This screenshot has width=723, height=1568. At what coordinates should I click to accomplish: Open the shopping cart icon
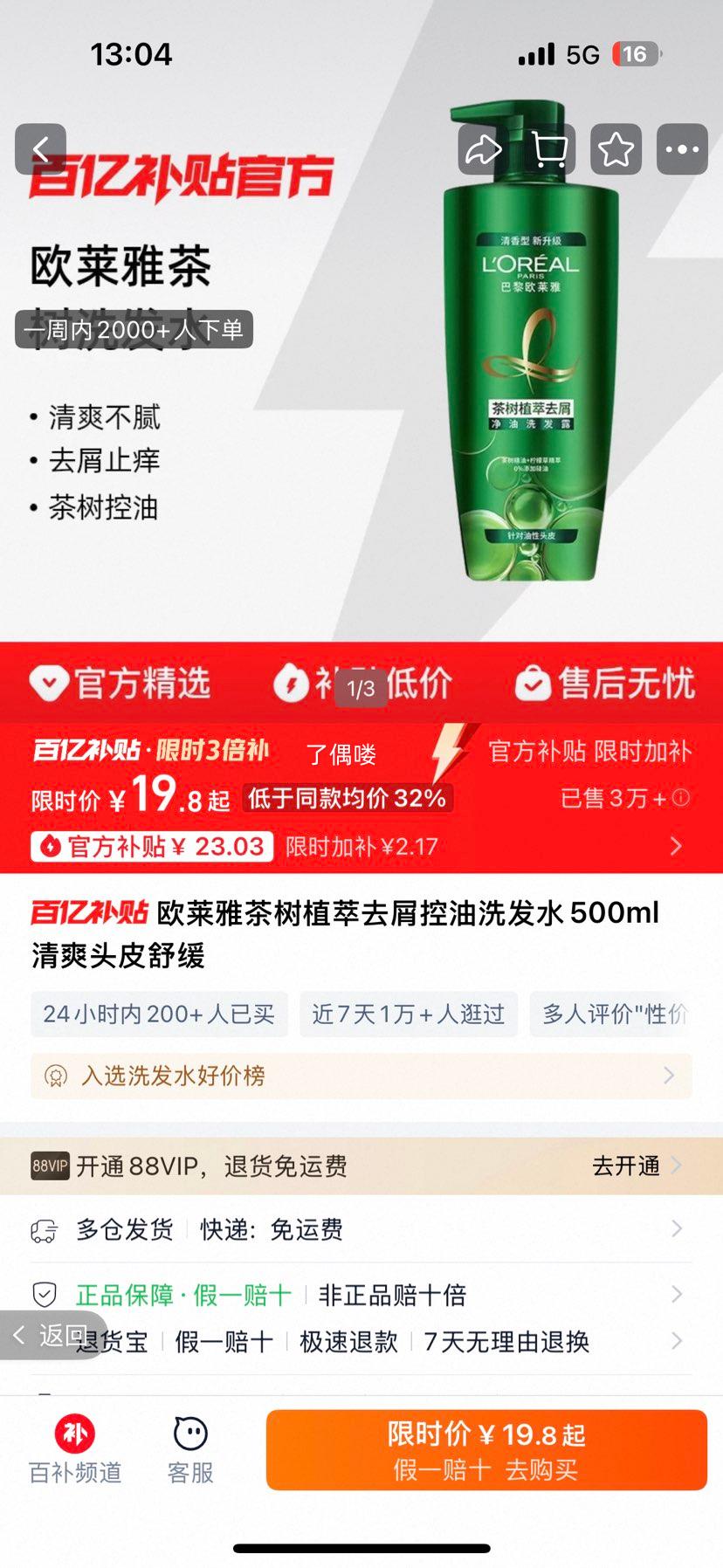[x=549, y=149]
